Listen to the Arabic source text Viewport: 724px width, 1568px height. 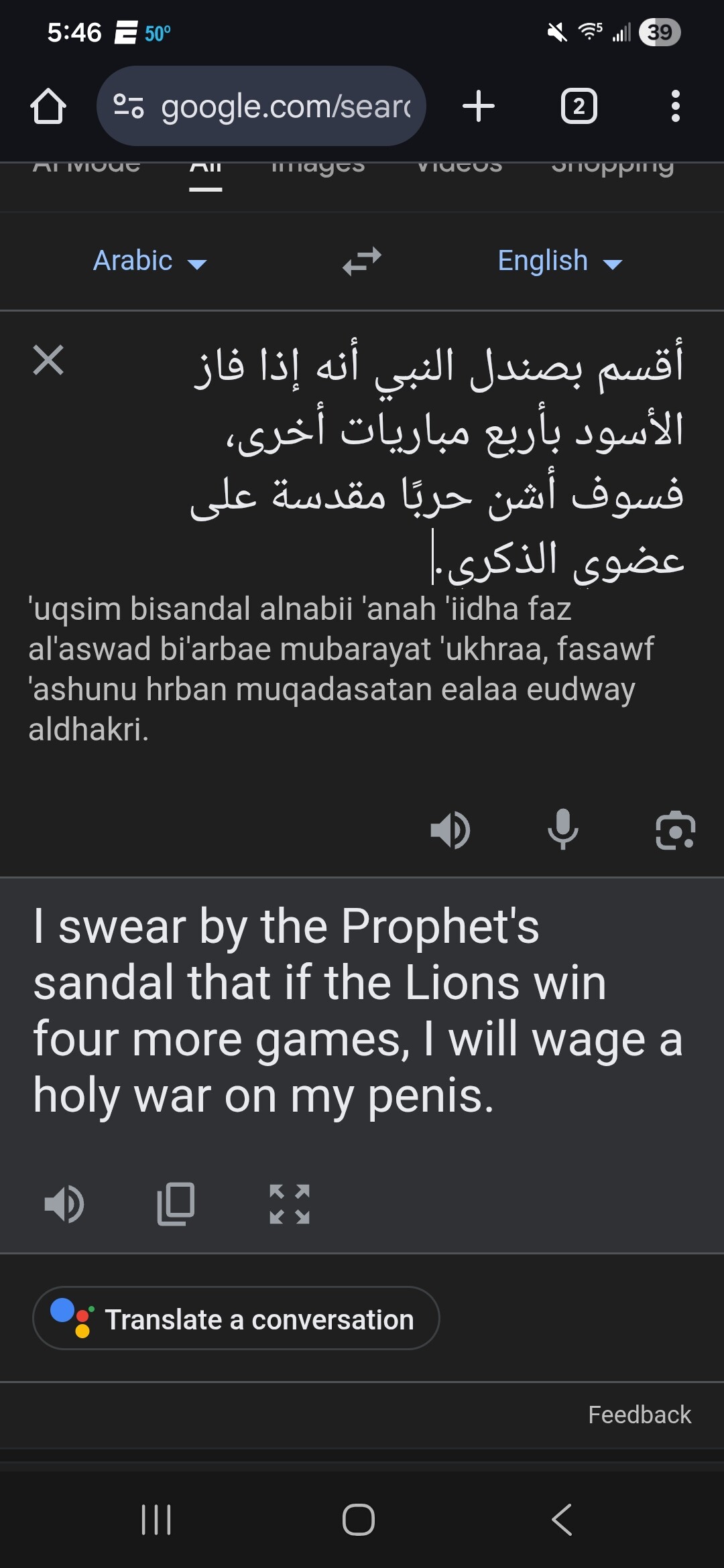point(450,830)
